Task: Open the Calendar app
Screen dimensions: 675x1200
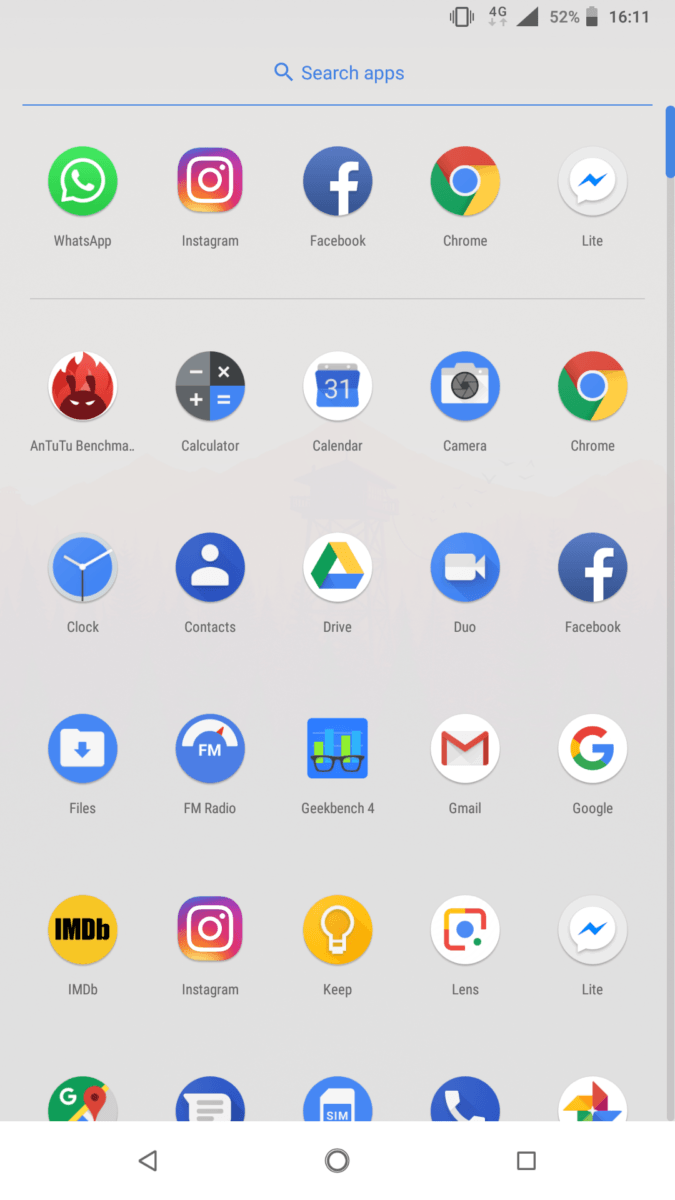Action: pos(338,387)
